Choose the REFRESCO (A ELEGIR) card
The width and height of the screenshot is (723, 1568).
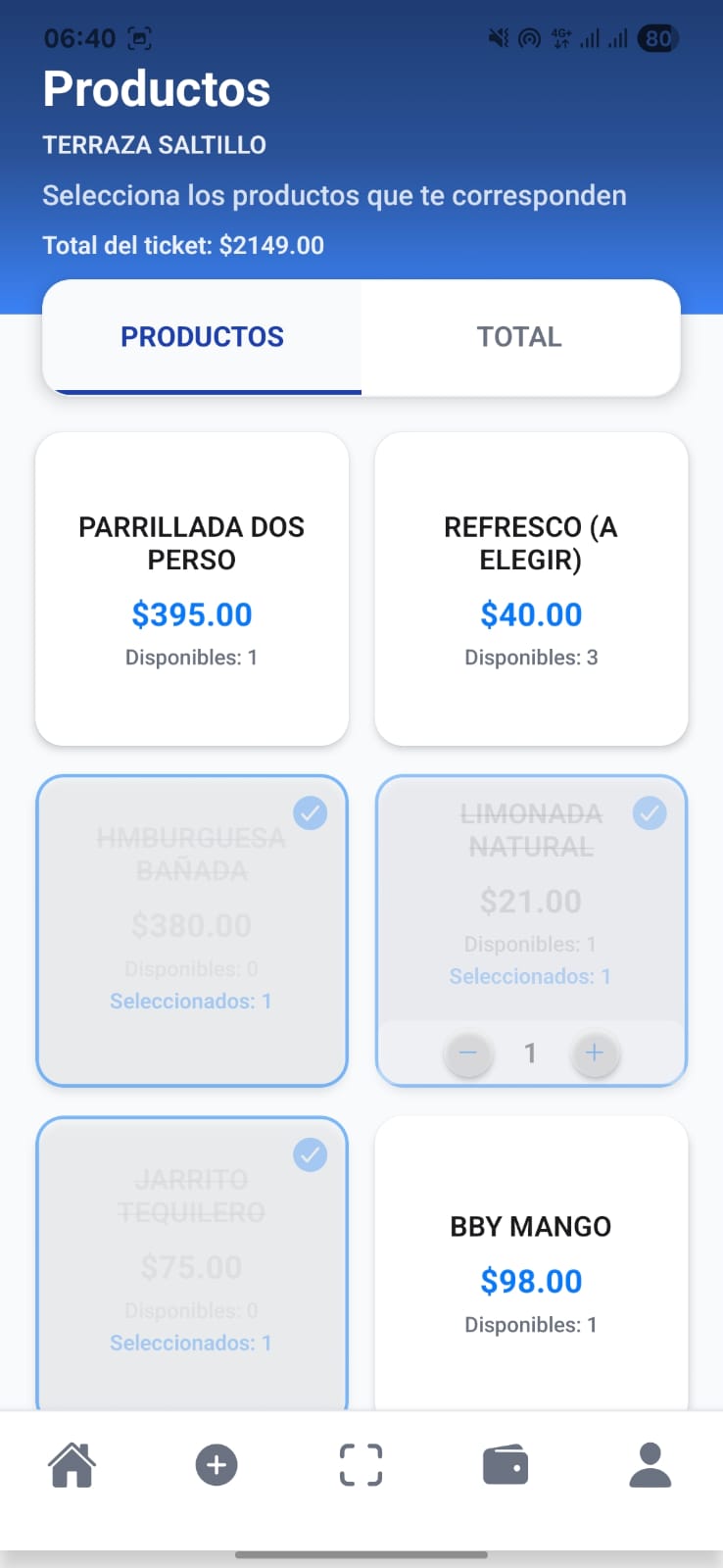(x=531, y=588)
